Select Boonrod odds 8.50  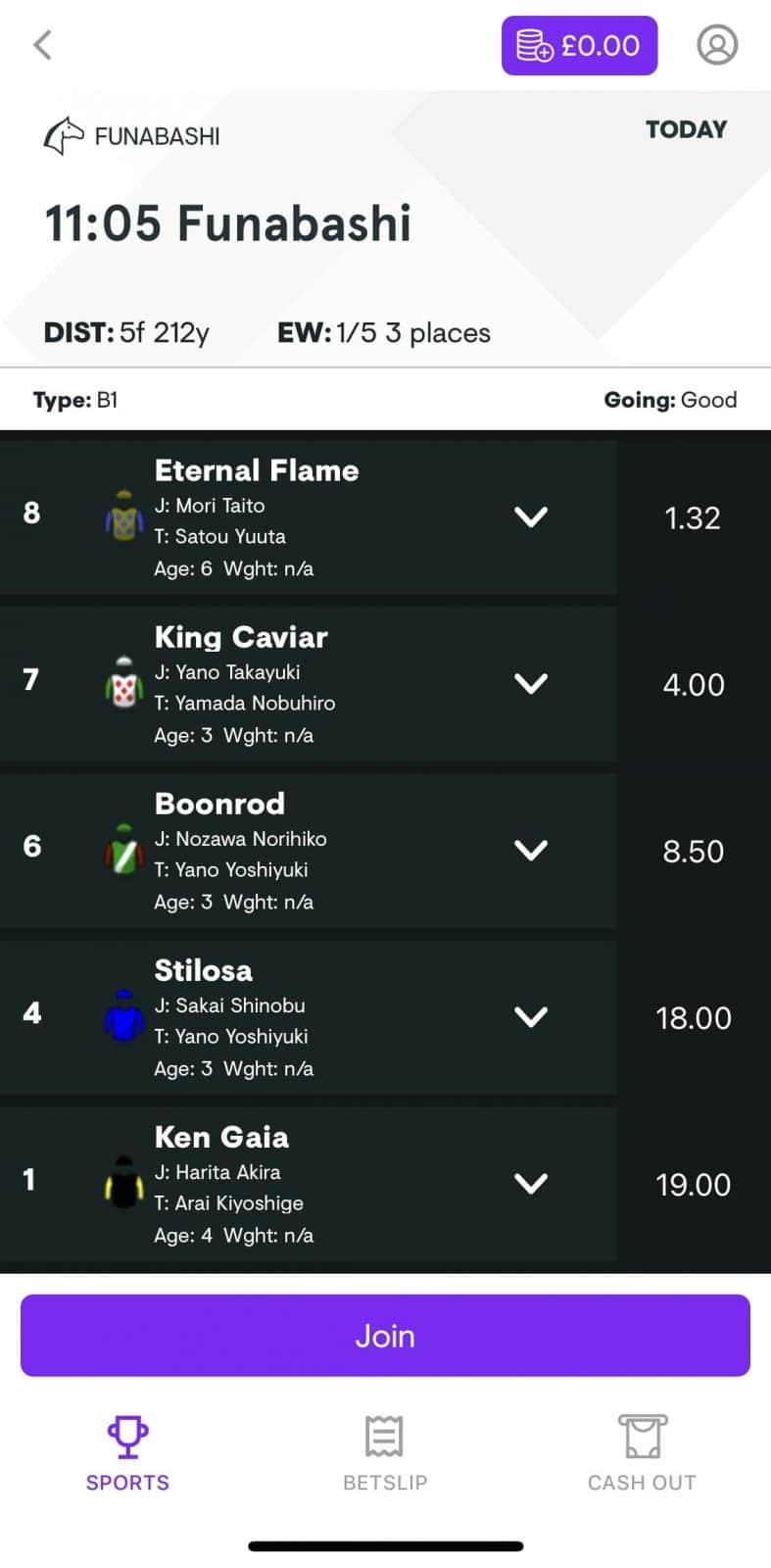pyautogui.click(x=693, y=851)
